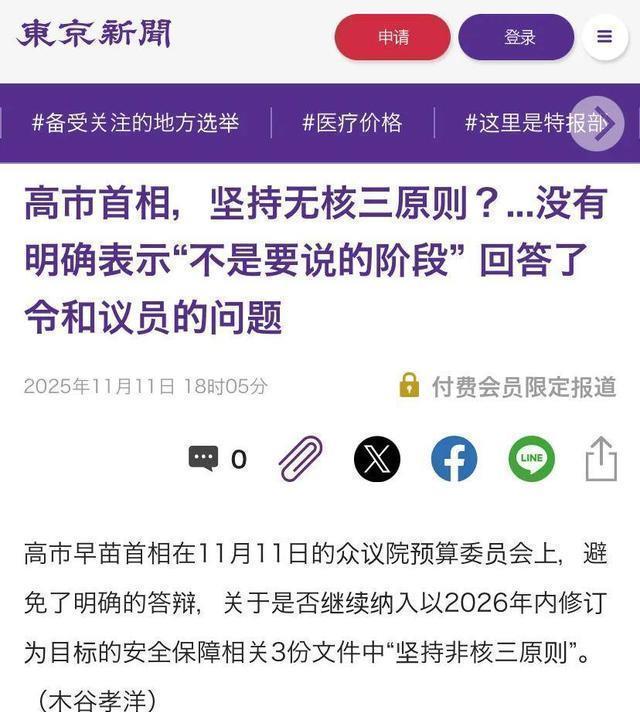
Task: Open the #备受关注的地方选举 topic
Action: pyautogui.click(x=135, y=123)
